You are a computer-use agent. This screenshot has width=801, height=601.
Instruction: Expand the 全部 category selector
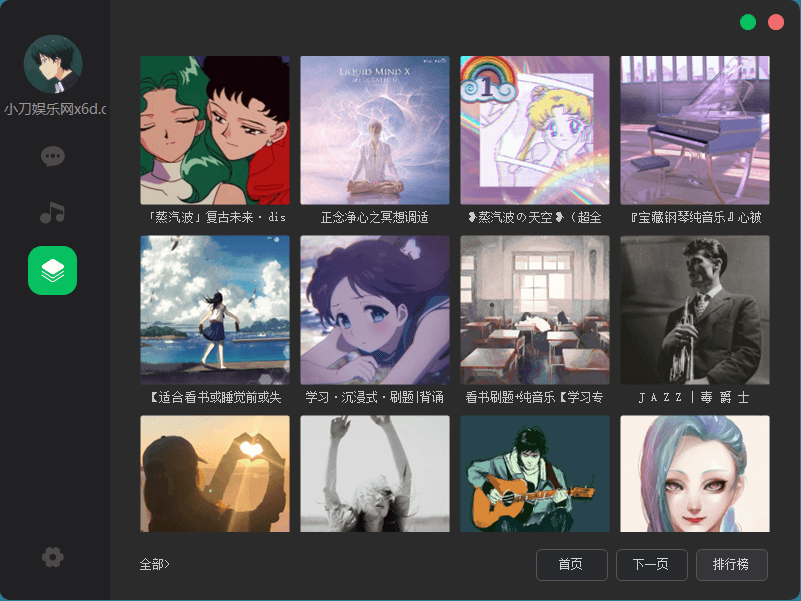[x=155, y=564]
